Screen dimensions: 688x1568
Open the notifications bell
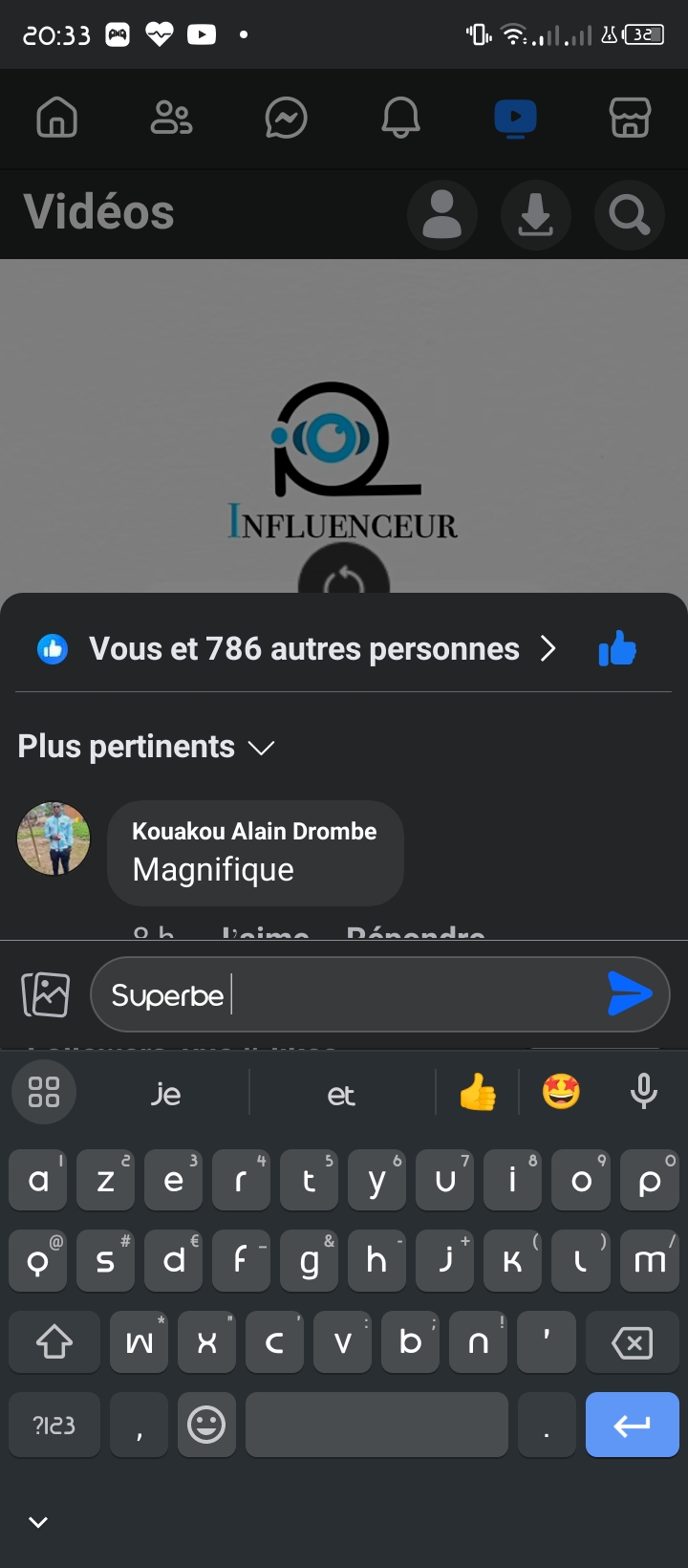(400, 119)
